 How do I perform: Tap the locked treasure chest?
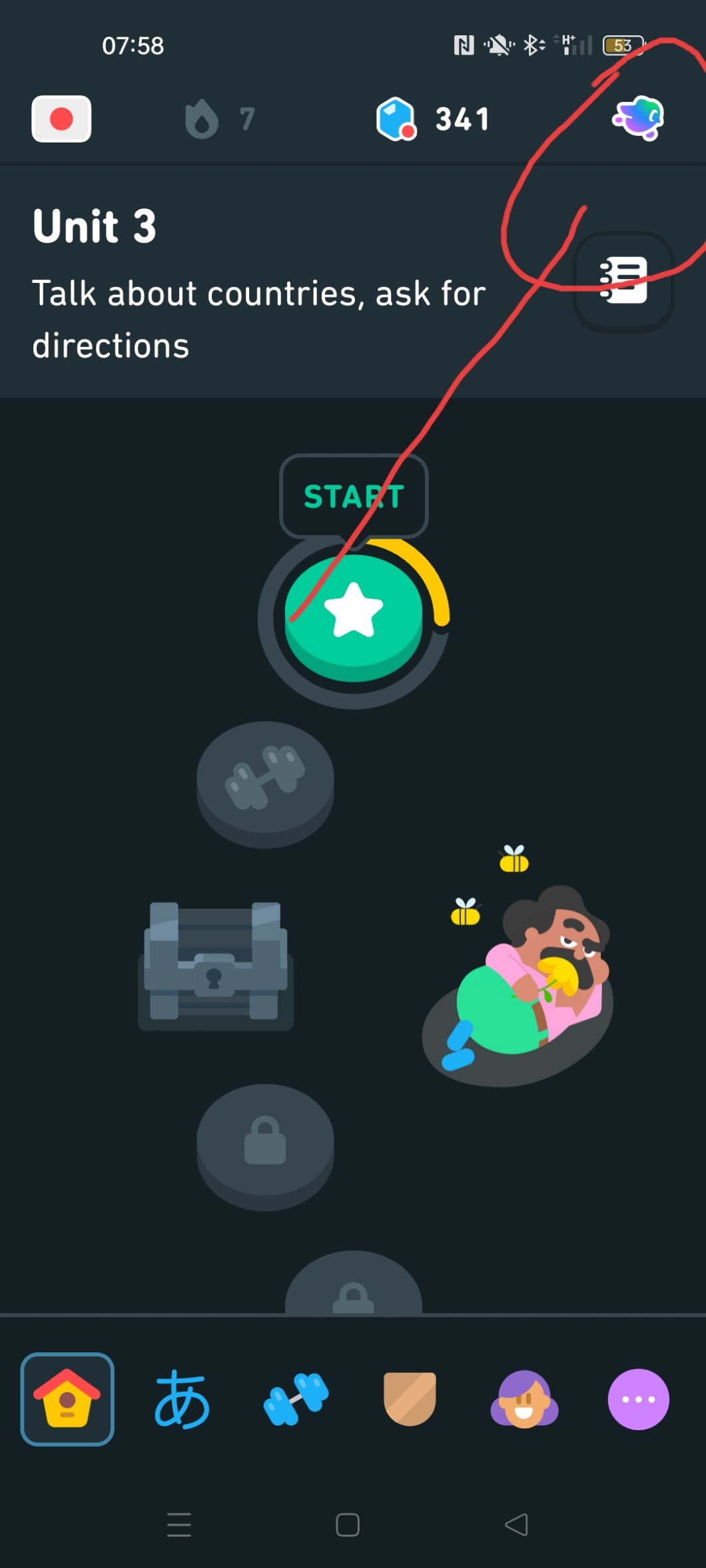click(216, 963)
